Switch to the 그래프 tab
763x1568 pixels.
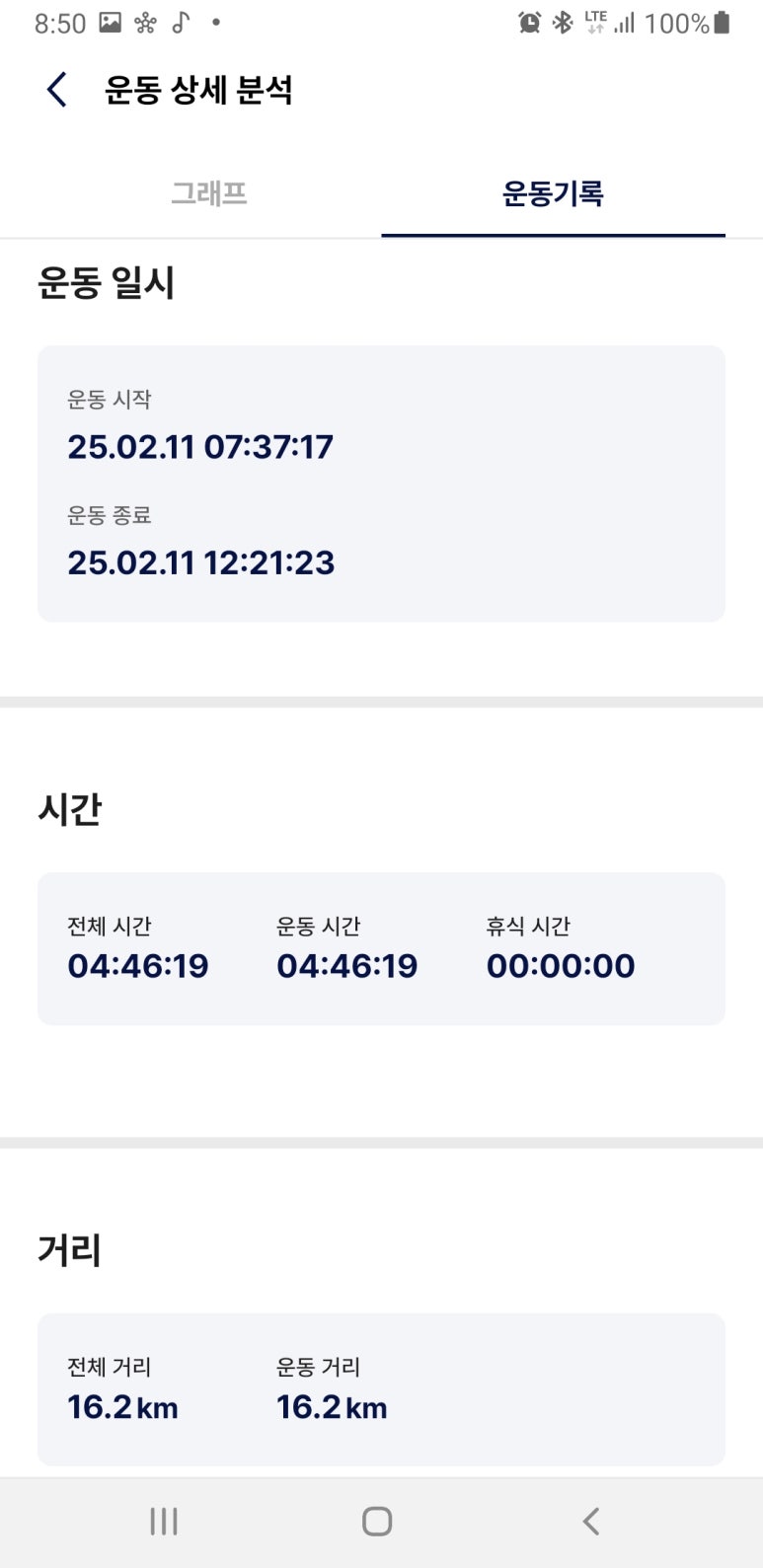click(x=209, y=193)
